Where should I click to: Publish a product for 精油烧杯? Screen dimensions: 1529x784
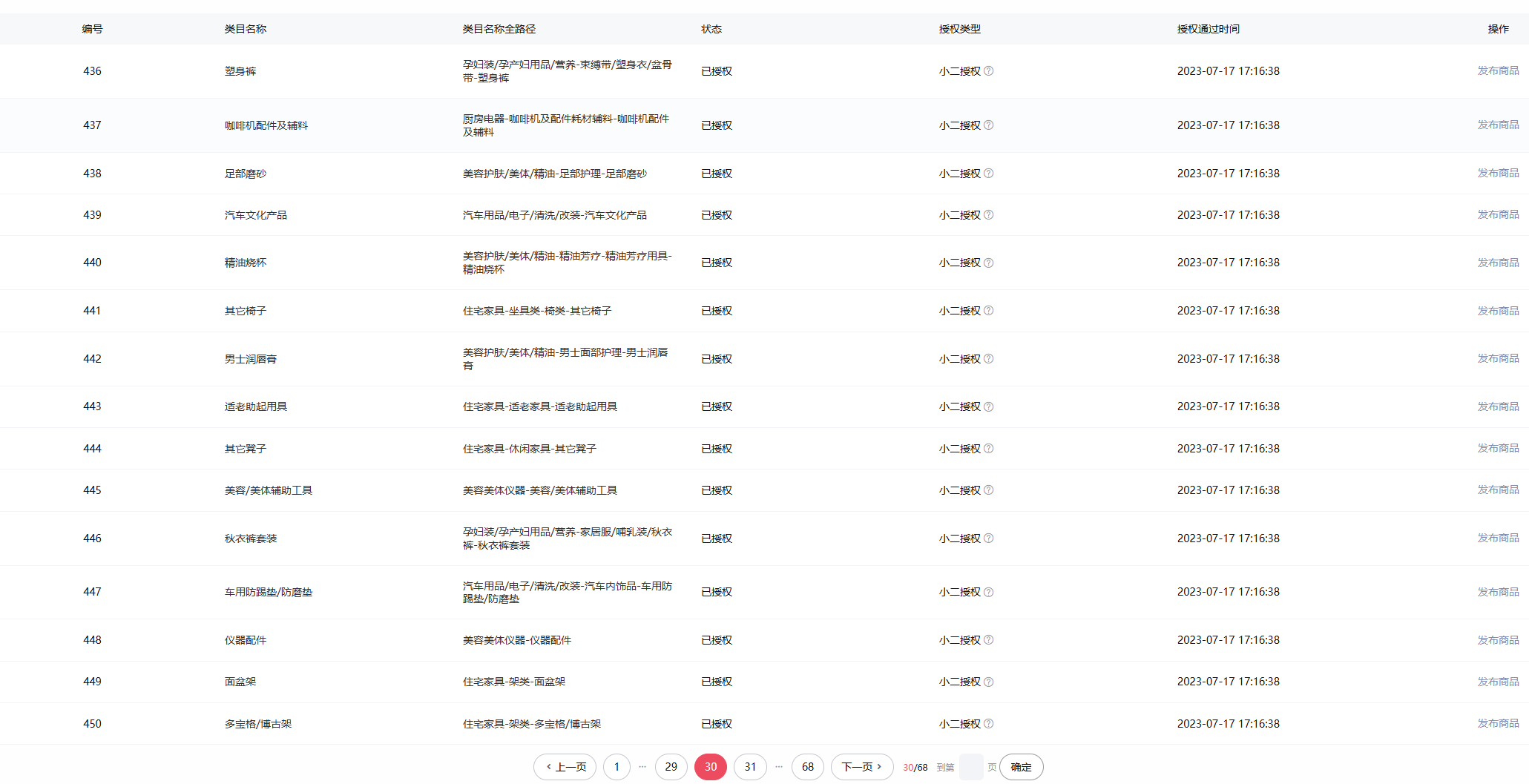click(x=1497, y=263)
